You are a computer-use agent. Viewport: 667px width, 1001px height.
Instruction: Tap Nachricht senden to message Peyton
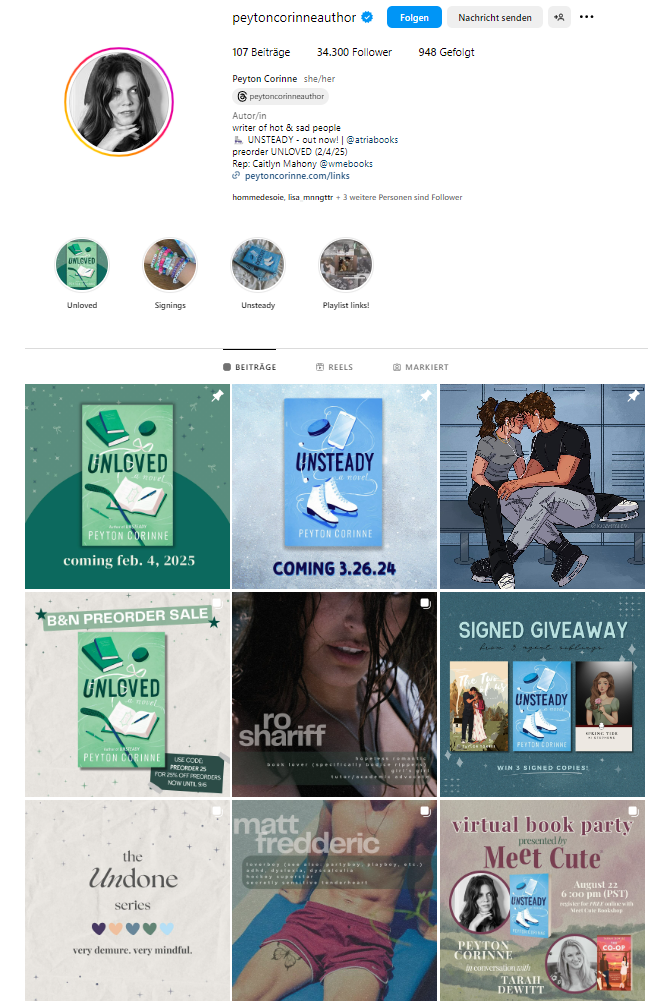(x=494, y=17)
